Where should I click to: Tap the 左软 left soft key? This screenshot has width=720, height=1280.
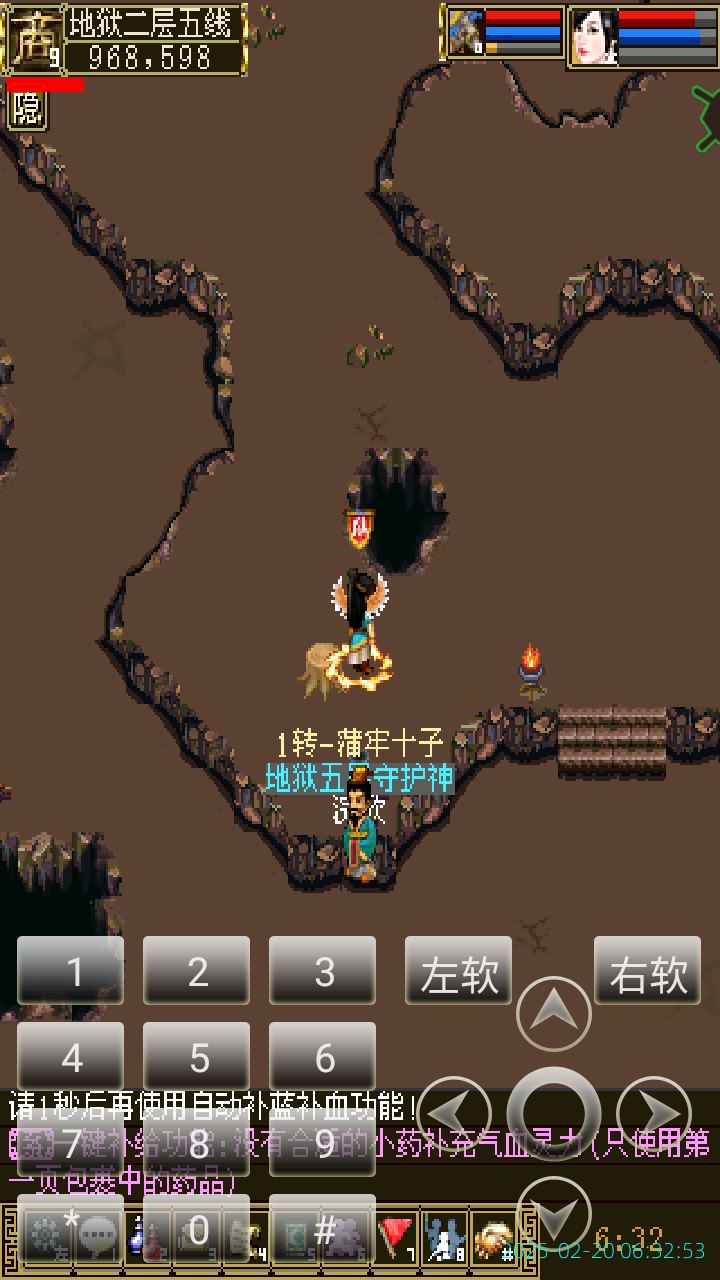458,971
